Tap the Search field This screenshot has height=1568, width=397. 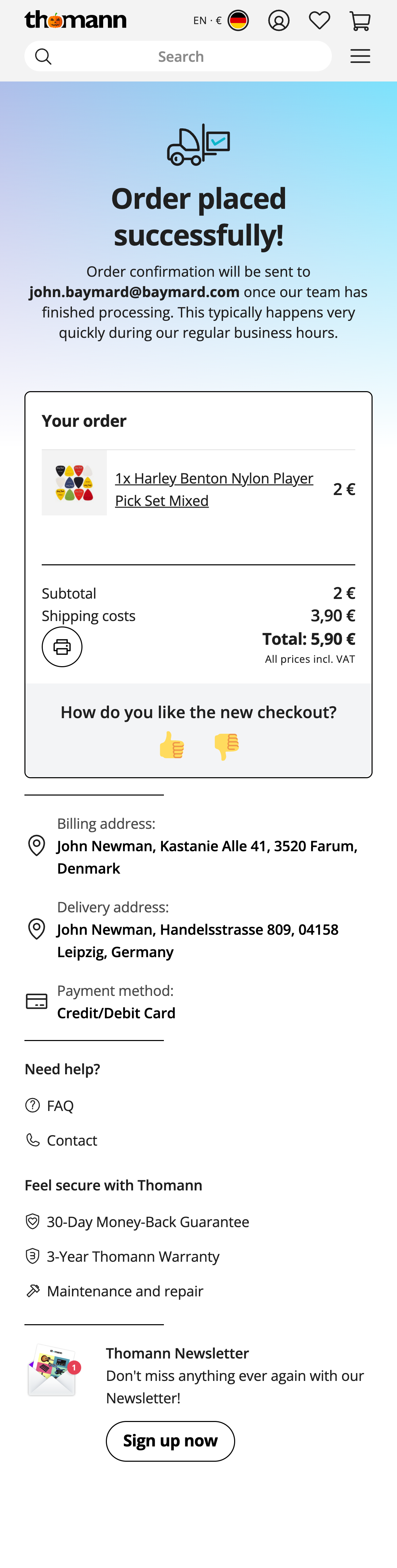pos(180,57)
